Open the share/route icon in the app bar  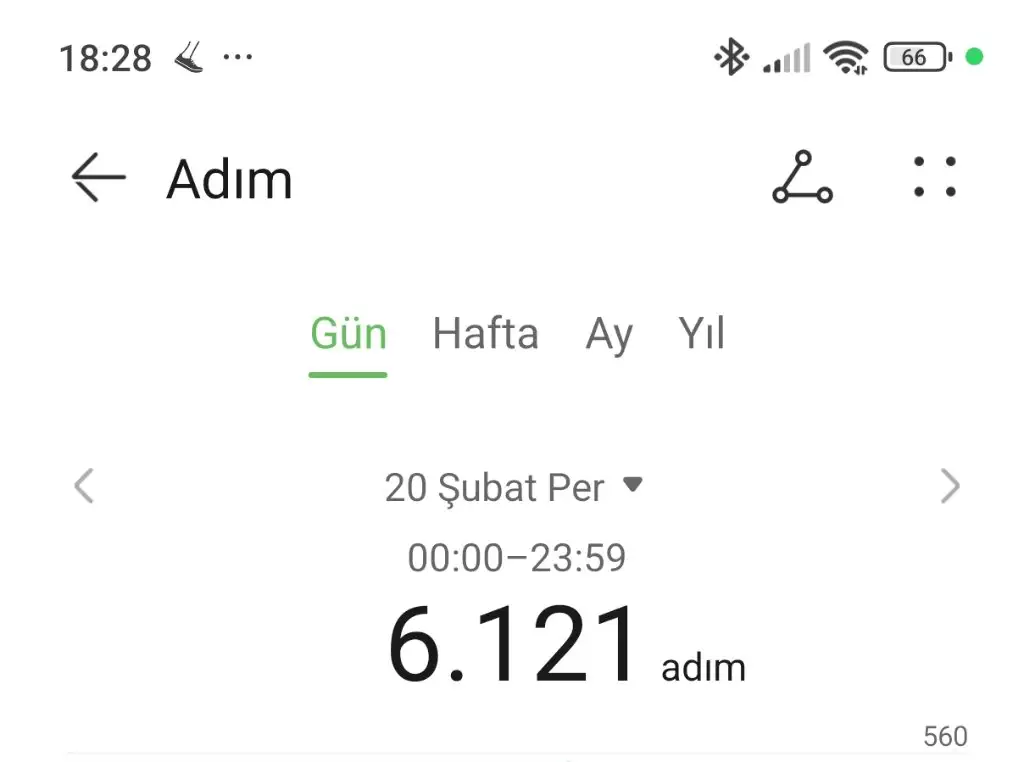pyautogui.click(x=802, y=178)
